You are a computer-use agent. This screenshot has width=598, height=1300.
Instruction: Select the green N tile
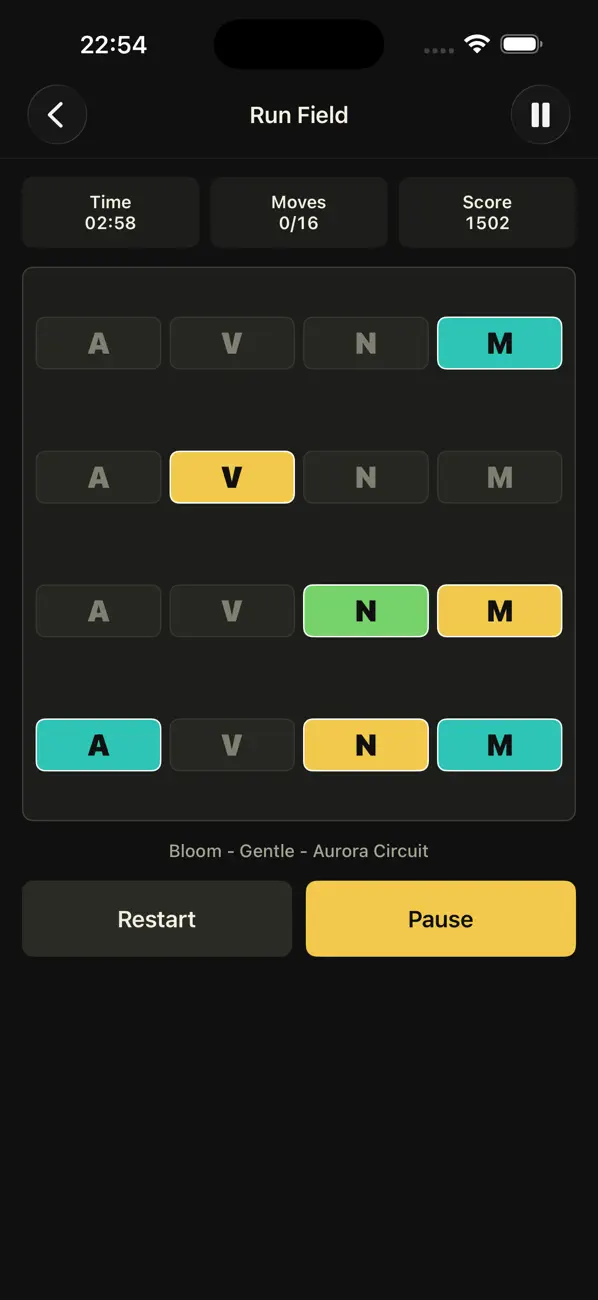[366, 611]
